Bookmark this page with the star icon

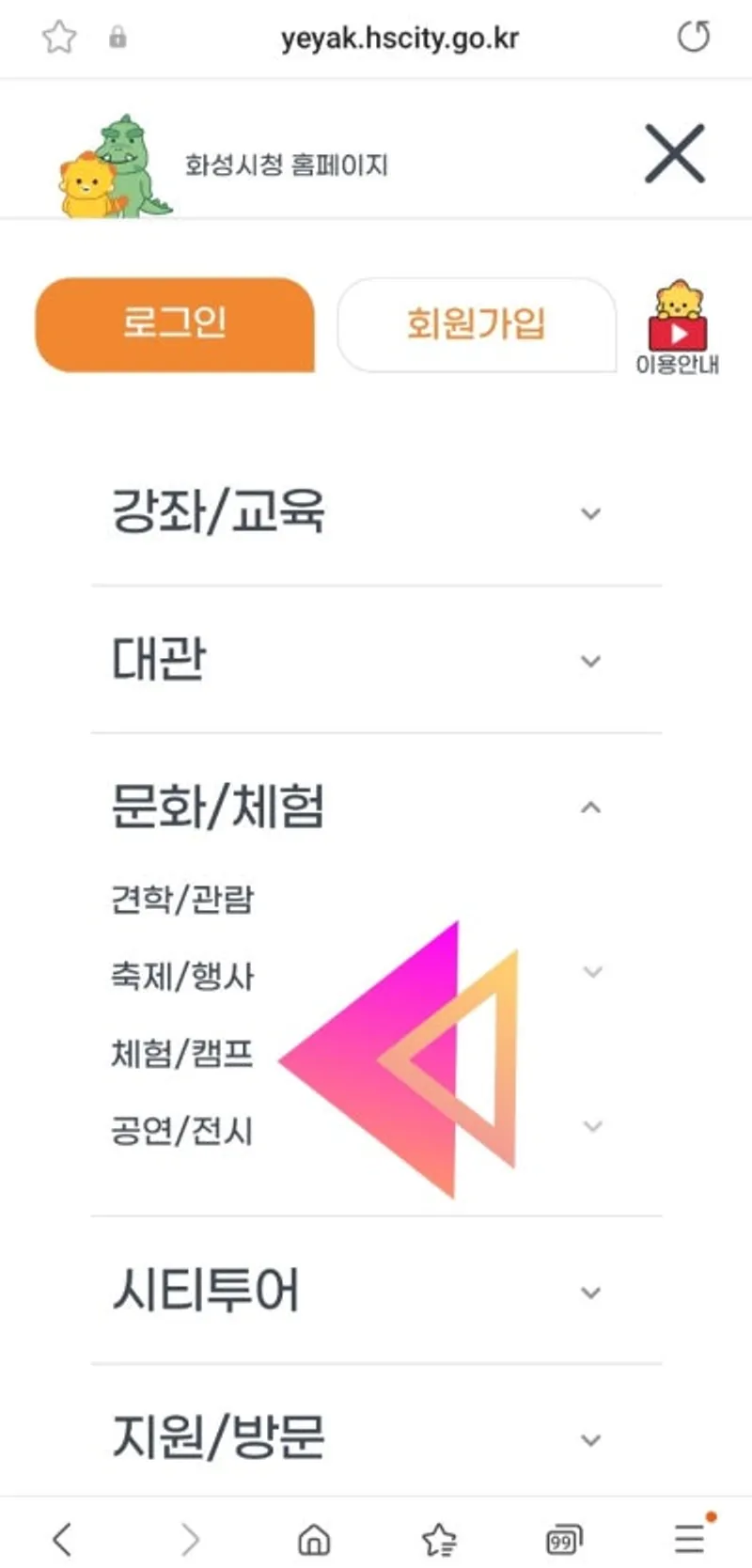[x=58, y=38]
